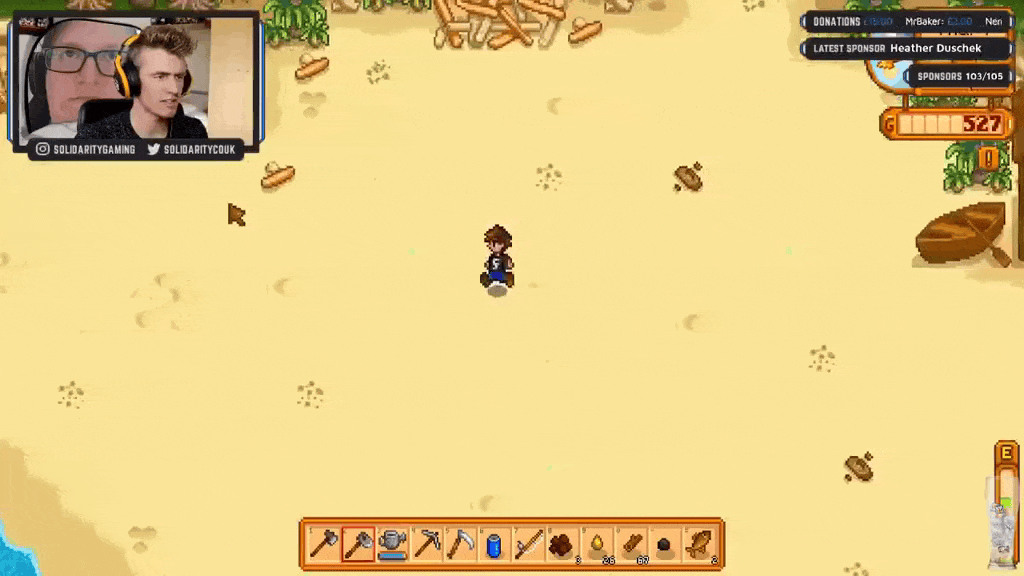Select the fish stack of 2
Image resolution: width=1024 pixels, height=576 pixels.
(x=699, y=545)
